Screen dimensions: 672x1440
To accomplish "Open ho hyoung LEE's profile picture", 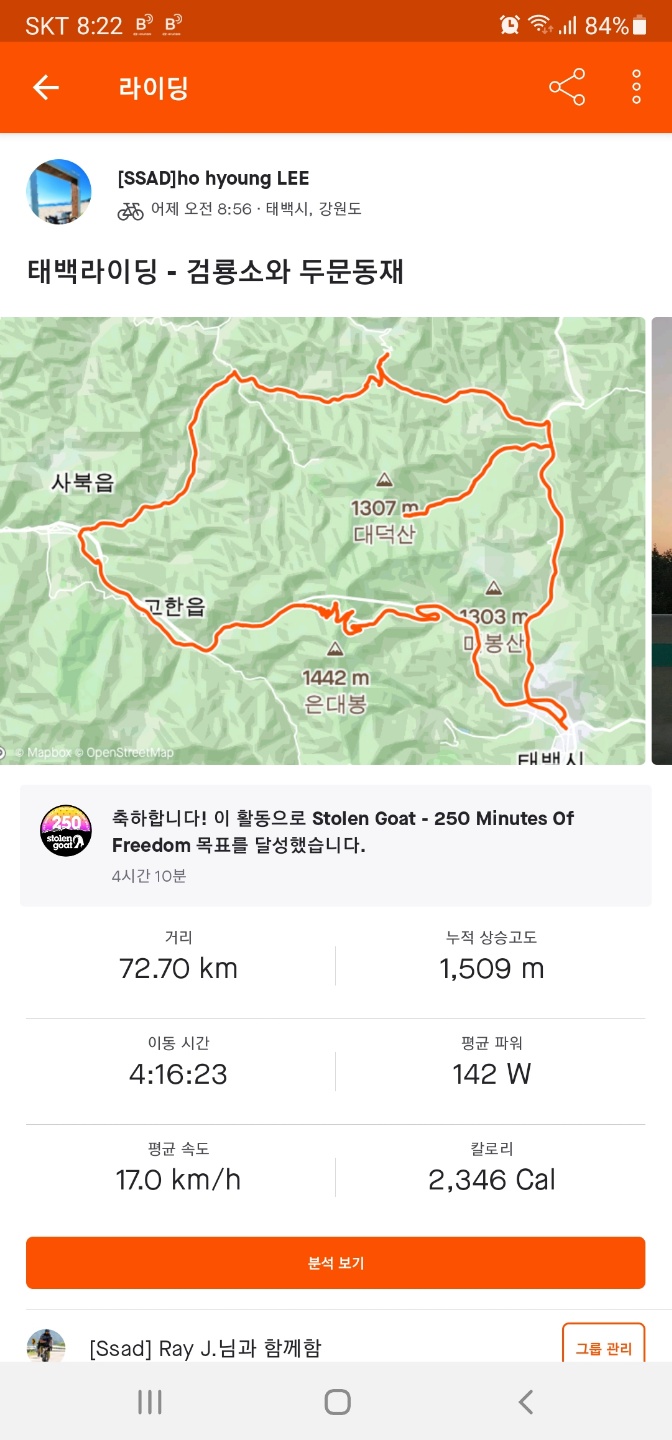I will (59, 191).
